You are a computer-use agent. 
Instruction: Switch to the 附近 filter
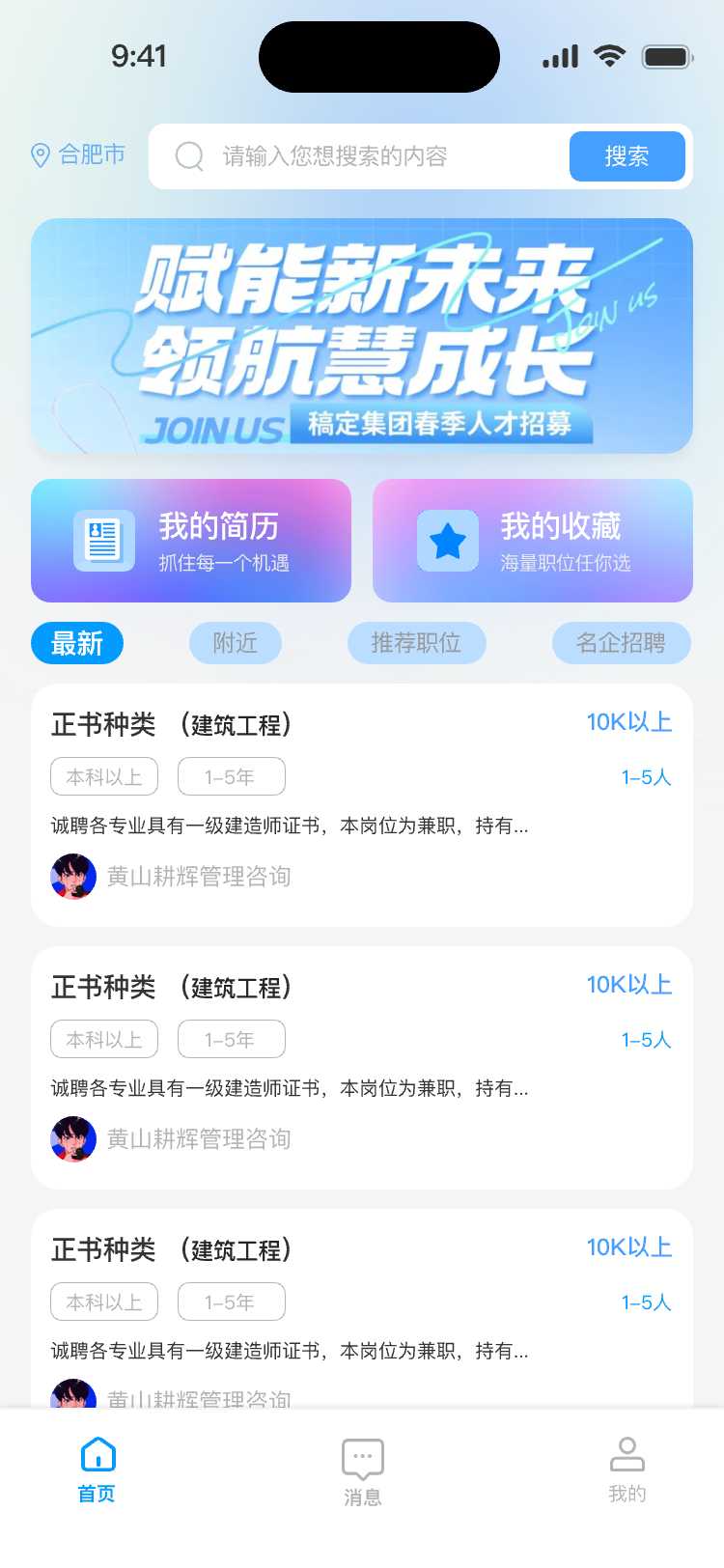point(236,643)
